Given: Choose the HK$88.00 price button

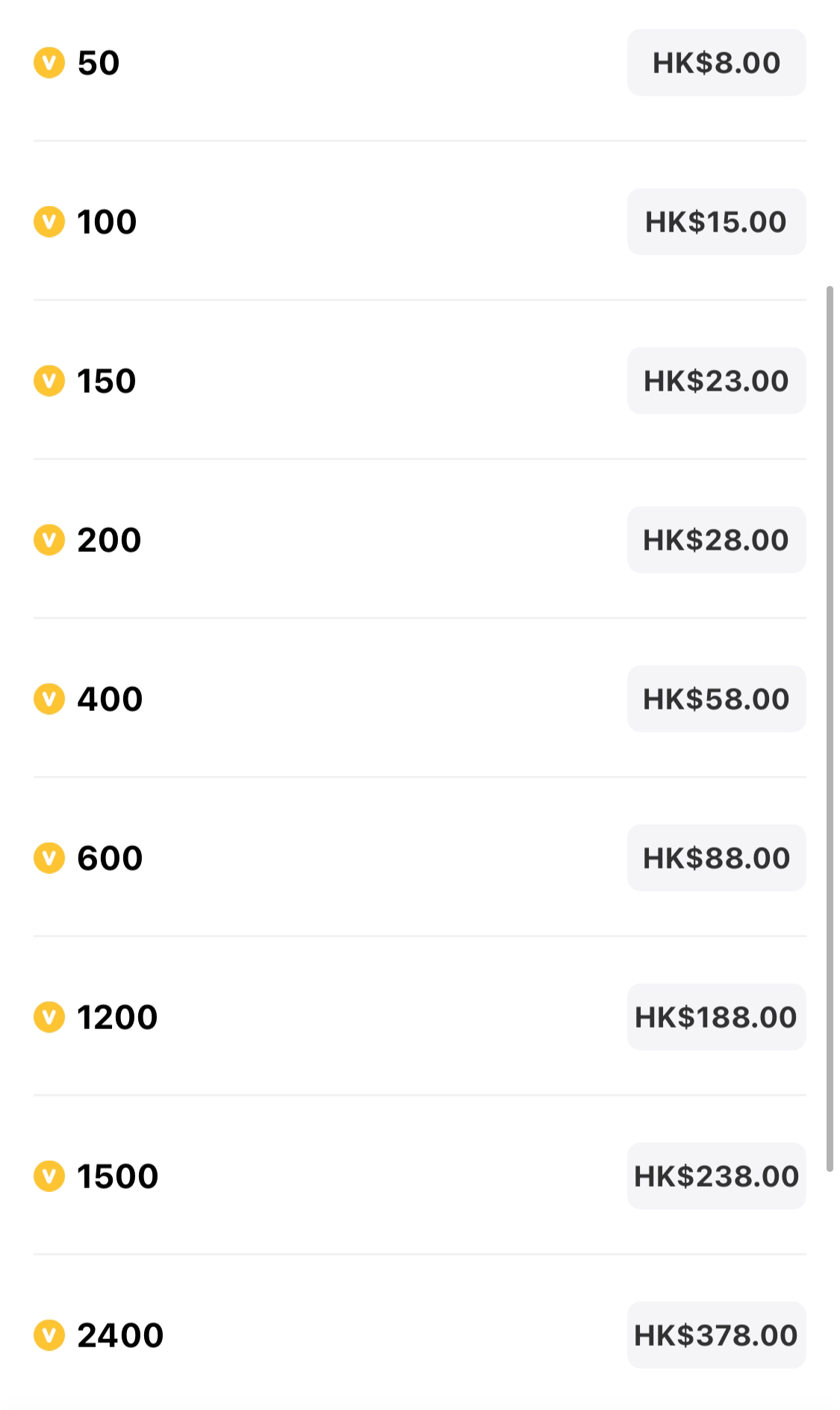Looking at the screenshot, I should coord(716,858).
